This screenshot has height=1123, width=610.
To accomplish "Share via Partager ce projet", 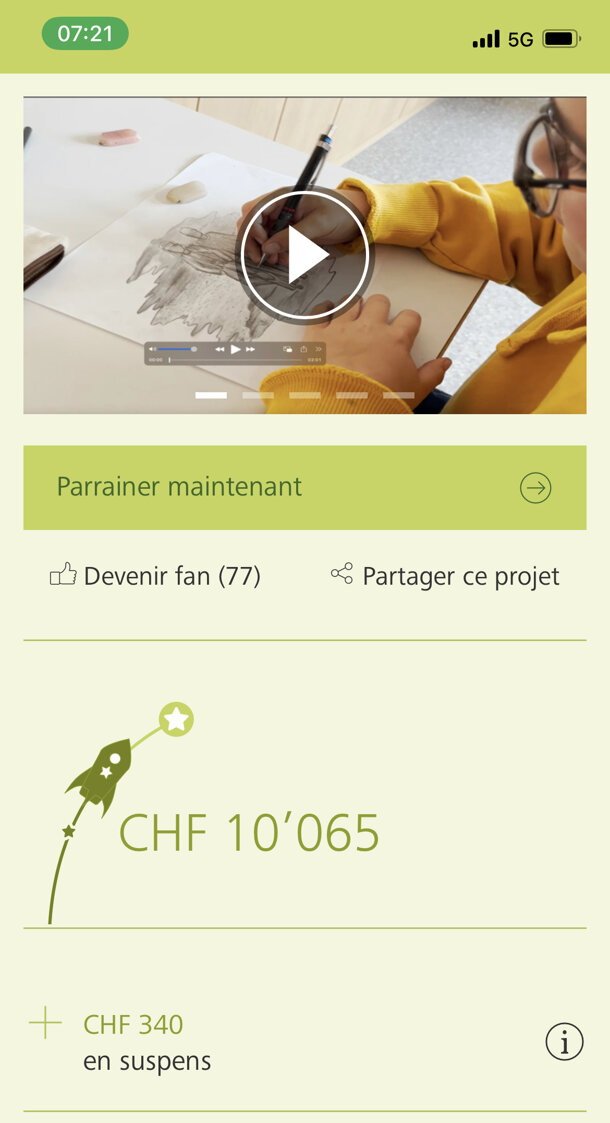I will pos(445,576).
